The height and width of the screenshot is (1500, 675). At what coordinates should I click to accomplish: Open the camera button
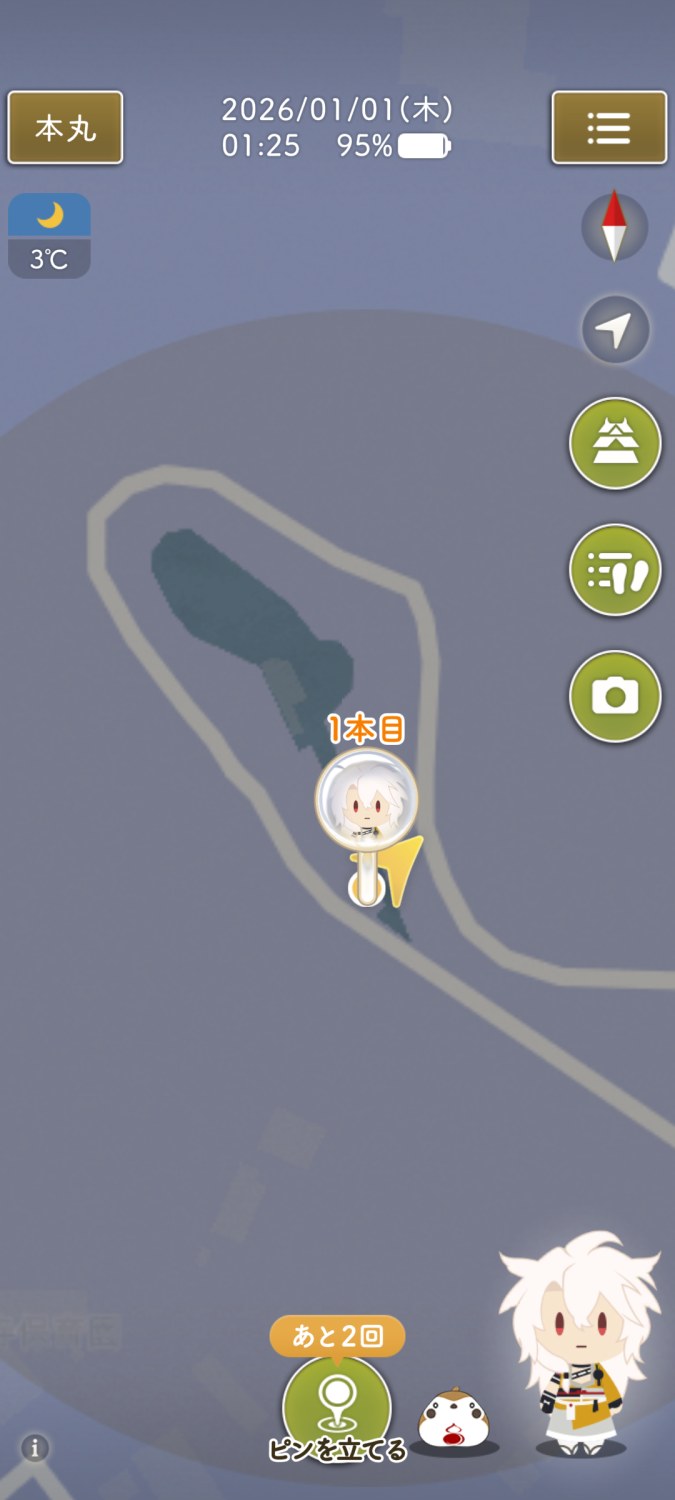615,696
